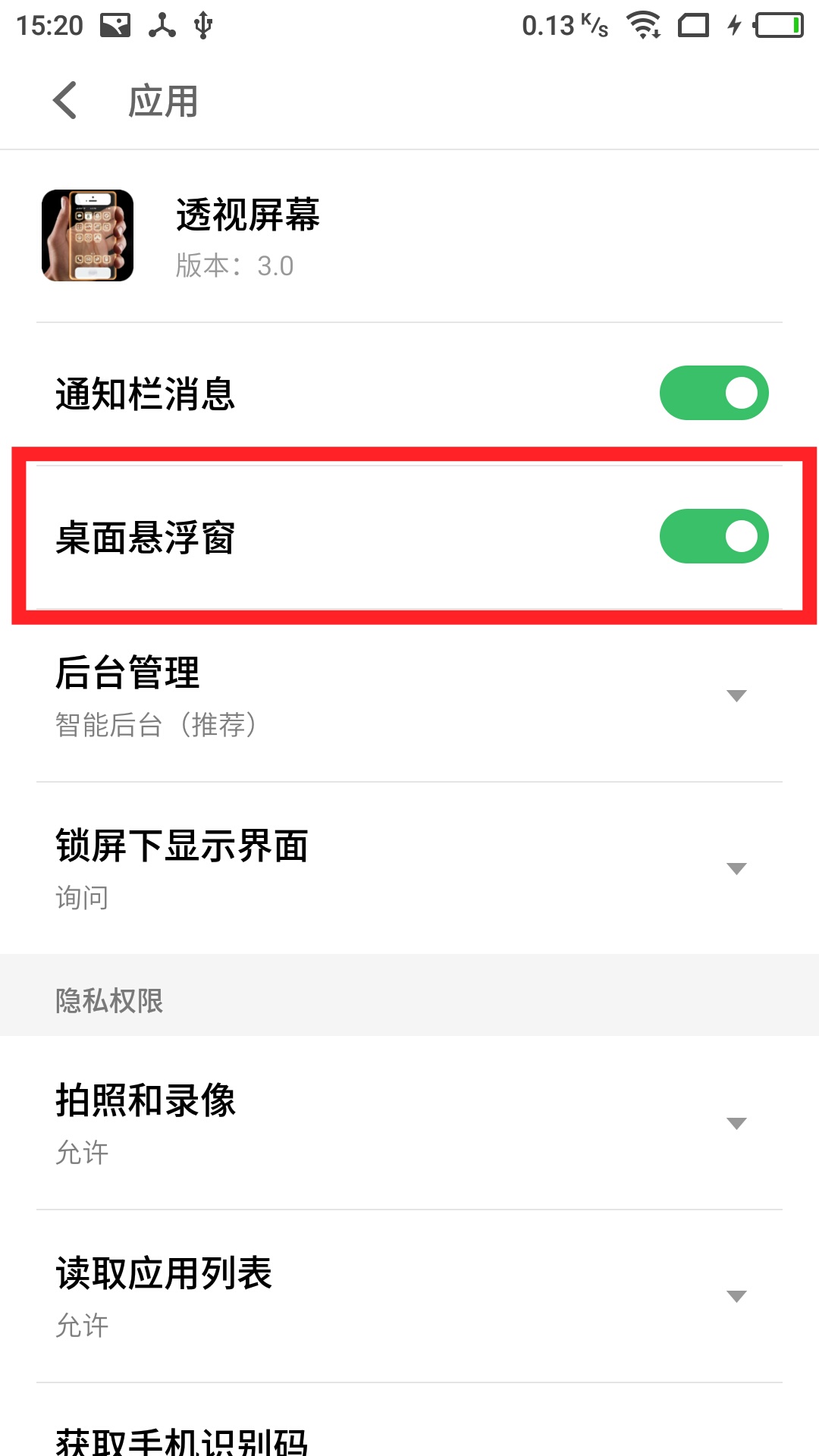Click the Wi-Fi icon in the status bar

[644, 25]
